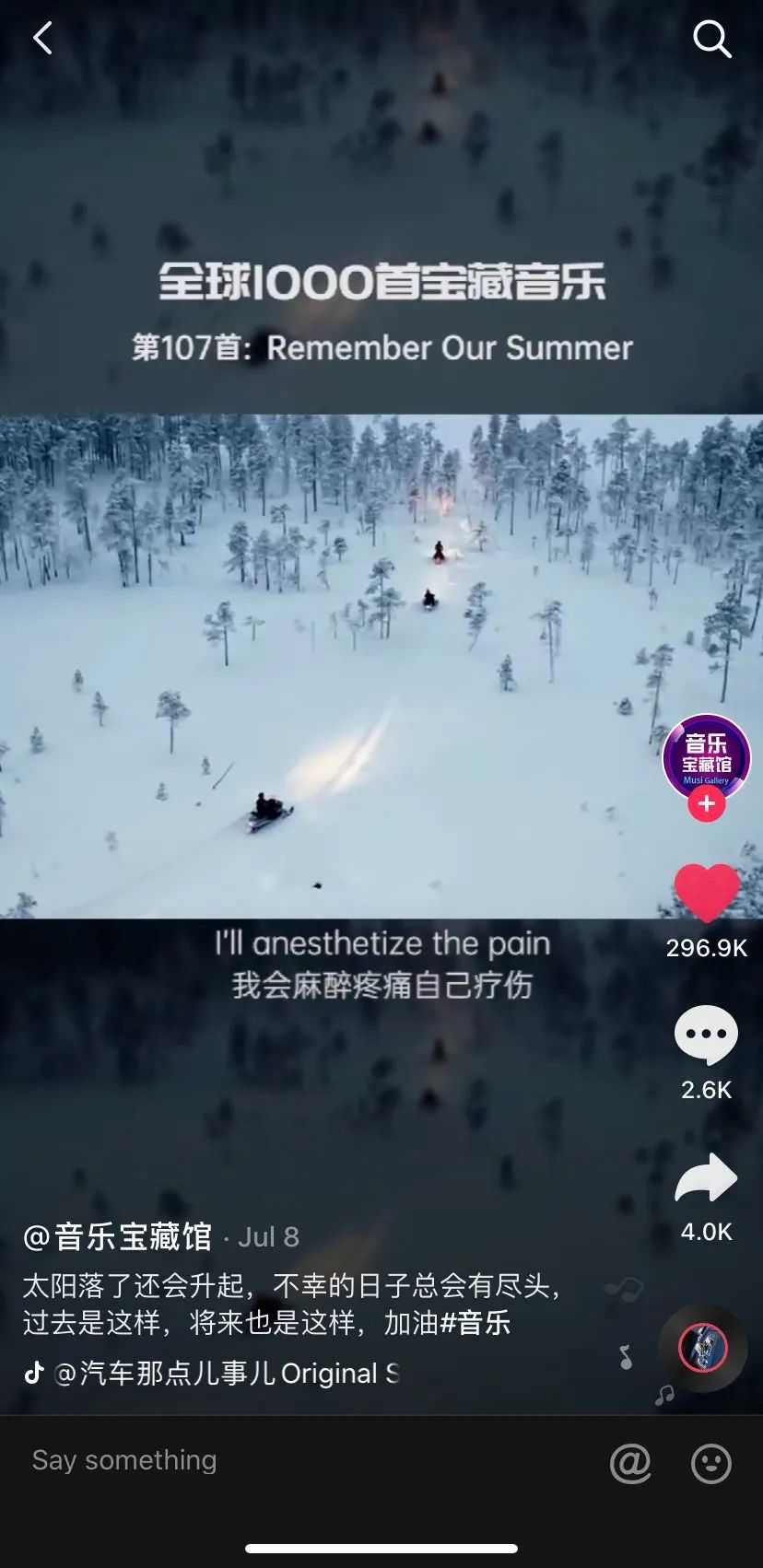Open the emoji picker smiley icon
The width and height of the screenshot is (763, 1568).
click(710, 1463)
